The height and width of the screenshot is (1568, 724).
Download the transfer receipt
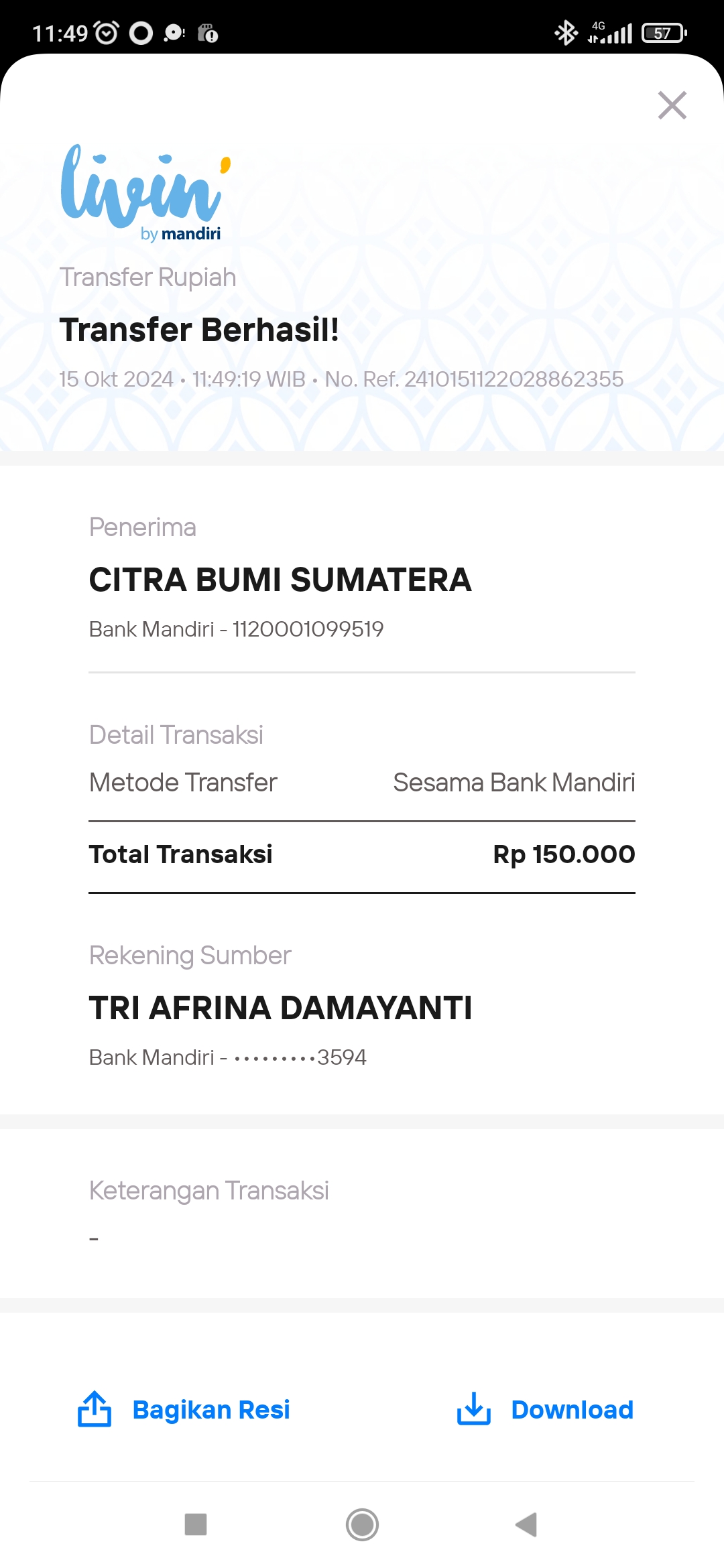544,1410
